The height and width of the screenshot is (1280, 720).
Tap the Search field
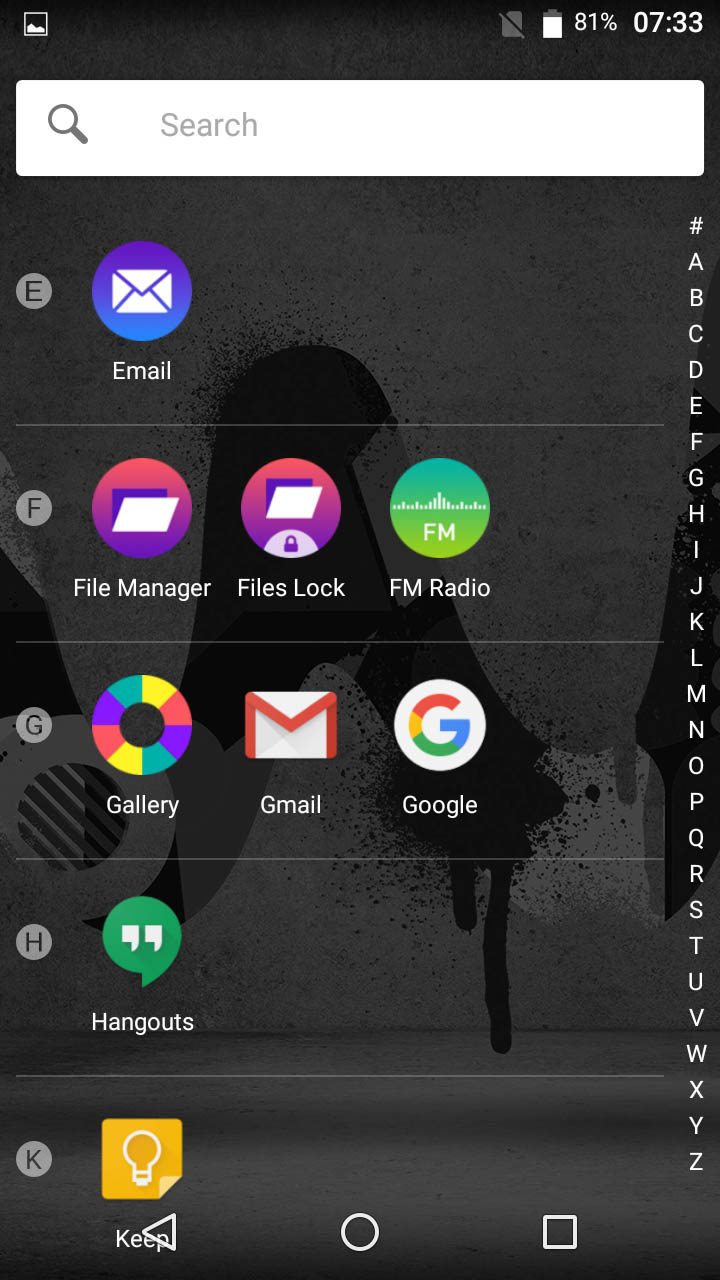[x=360, y=128]
